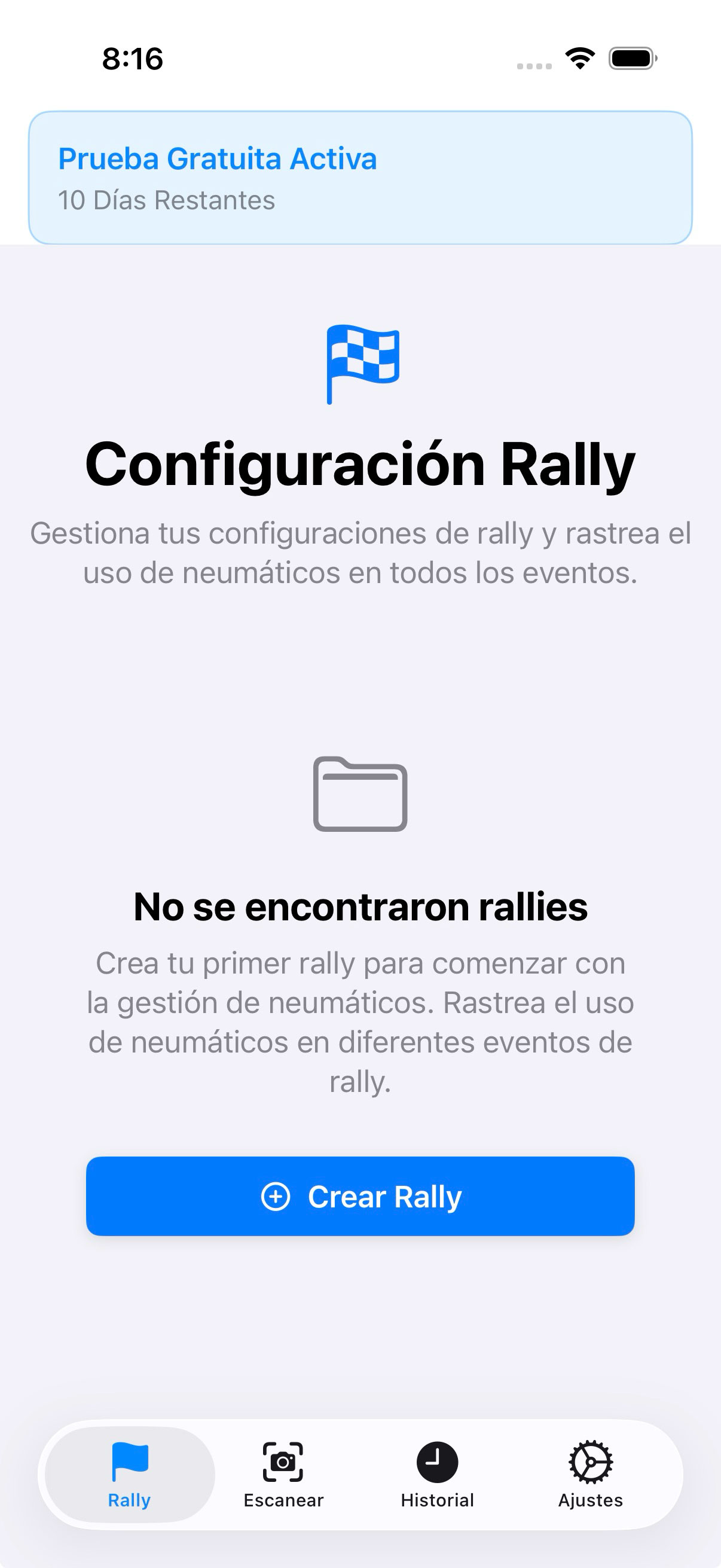Tap the battery indicator in status bar
Image resolution: width=721 pixels, height=1568 pixels.
point(631,57)
